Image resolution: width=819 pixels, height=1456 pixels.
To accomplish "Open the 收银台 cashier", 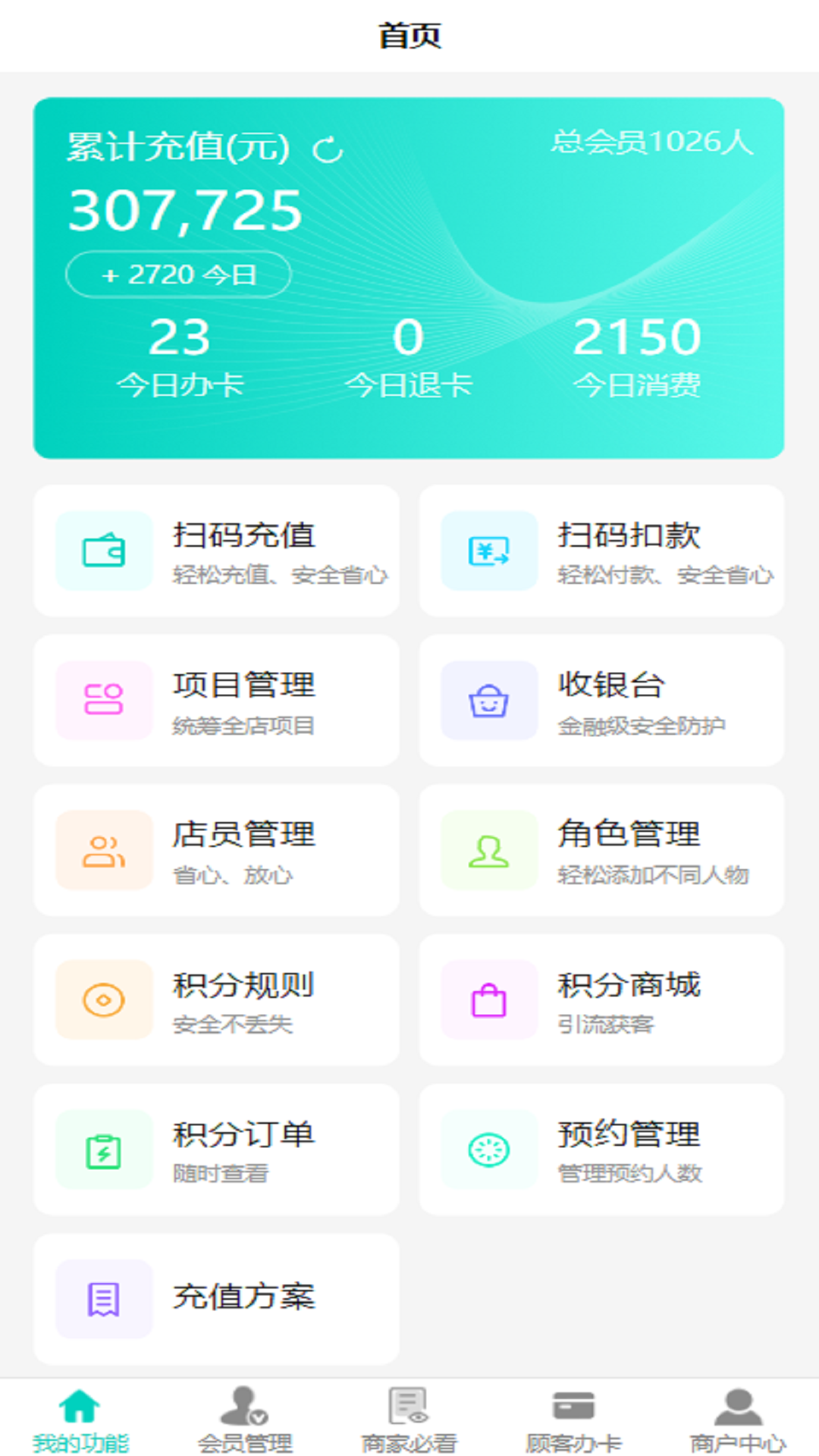I will pos(601,700).
